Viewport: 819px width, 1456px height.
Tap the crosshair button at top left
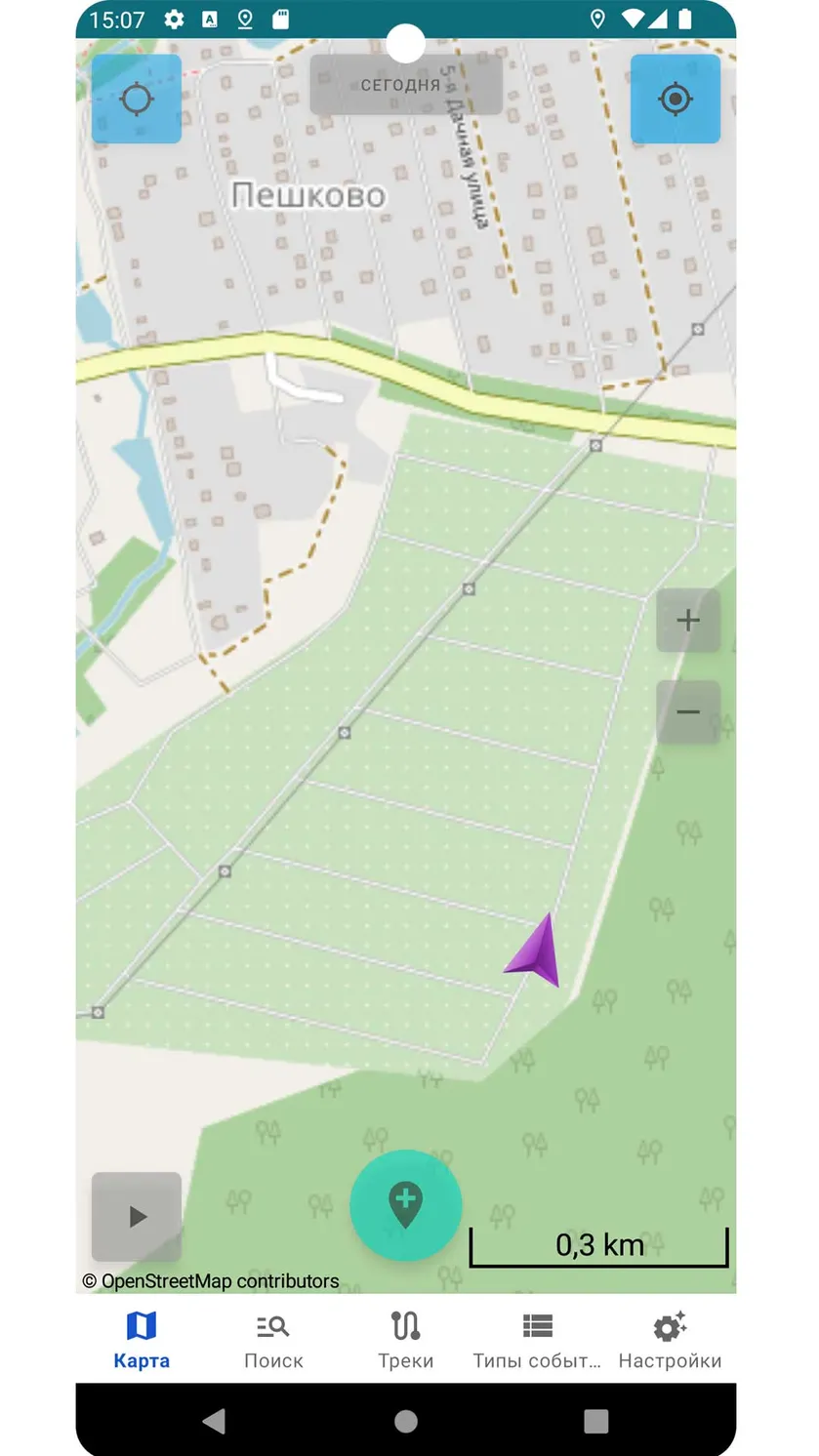[x=137, y=99]
